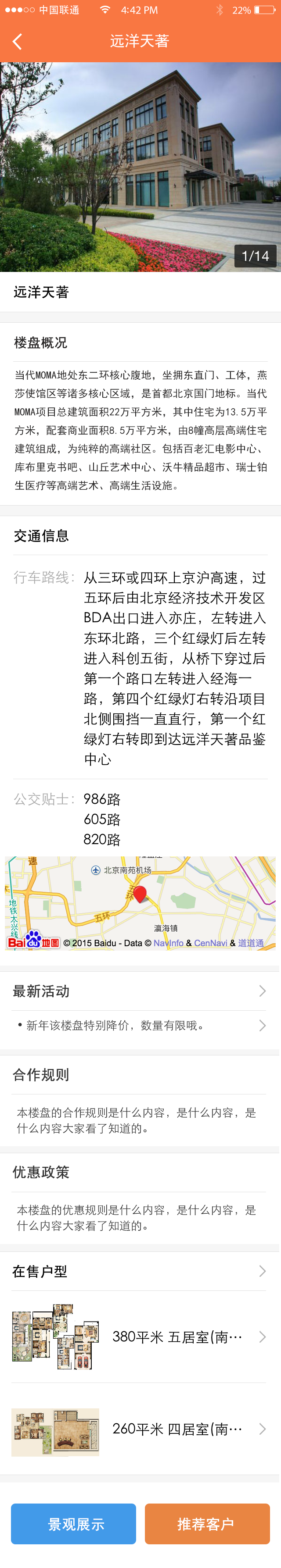Tap the 景观展示 button
This screenshot has height=1568, width=281.
[x=74, y=1524]
